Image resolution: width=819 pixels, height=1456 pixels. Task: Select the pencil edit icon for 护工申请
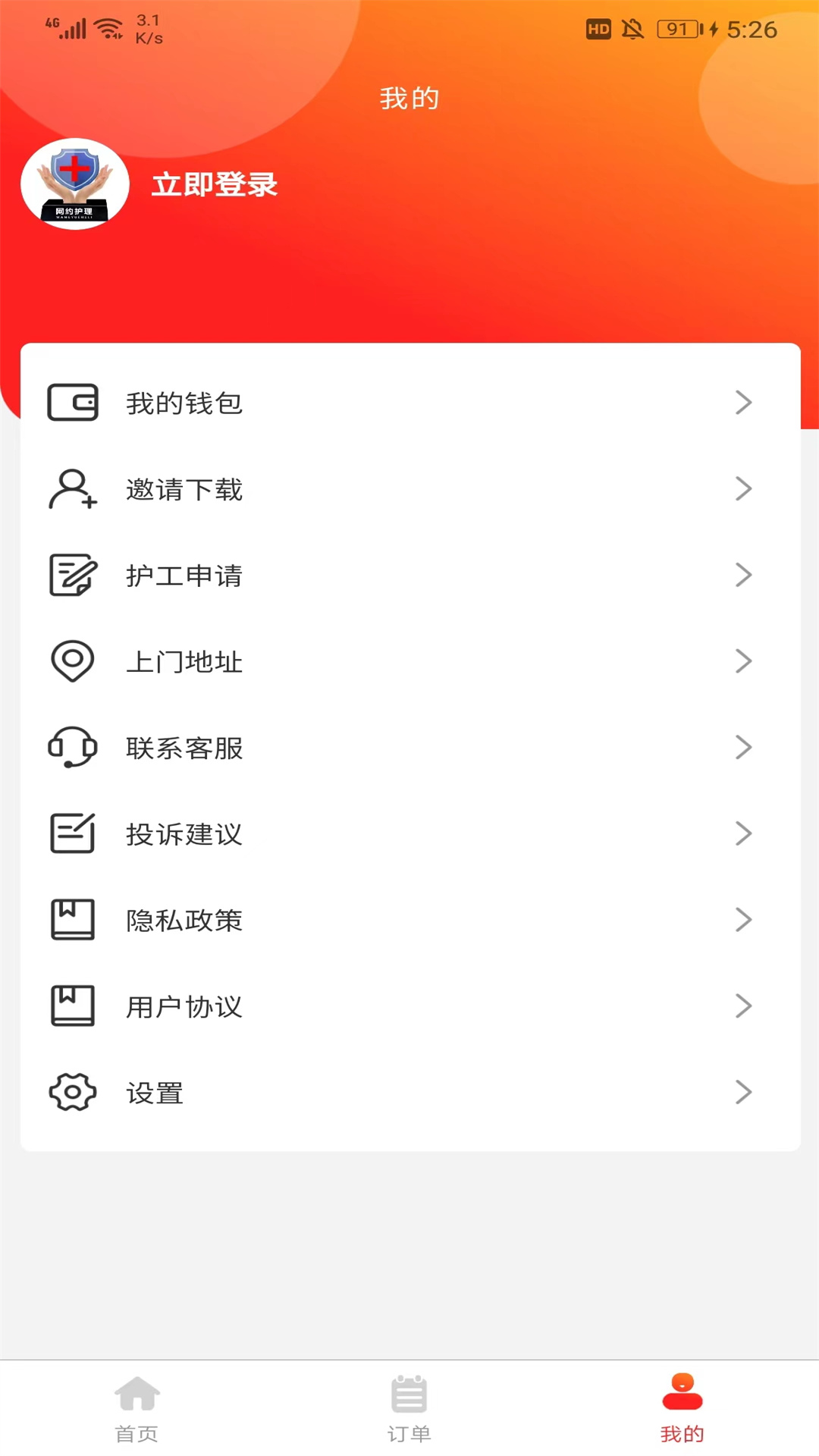[x=73, y=576]
